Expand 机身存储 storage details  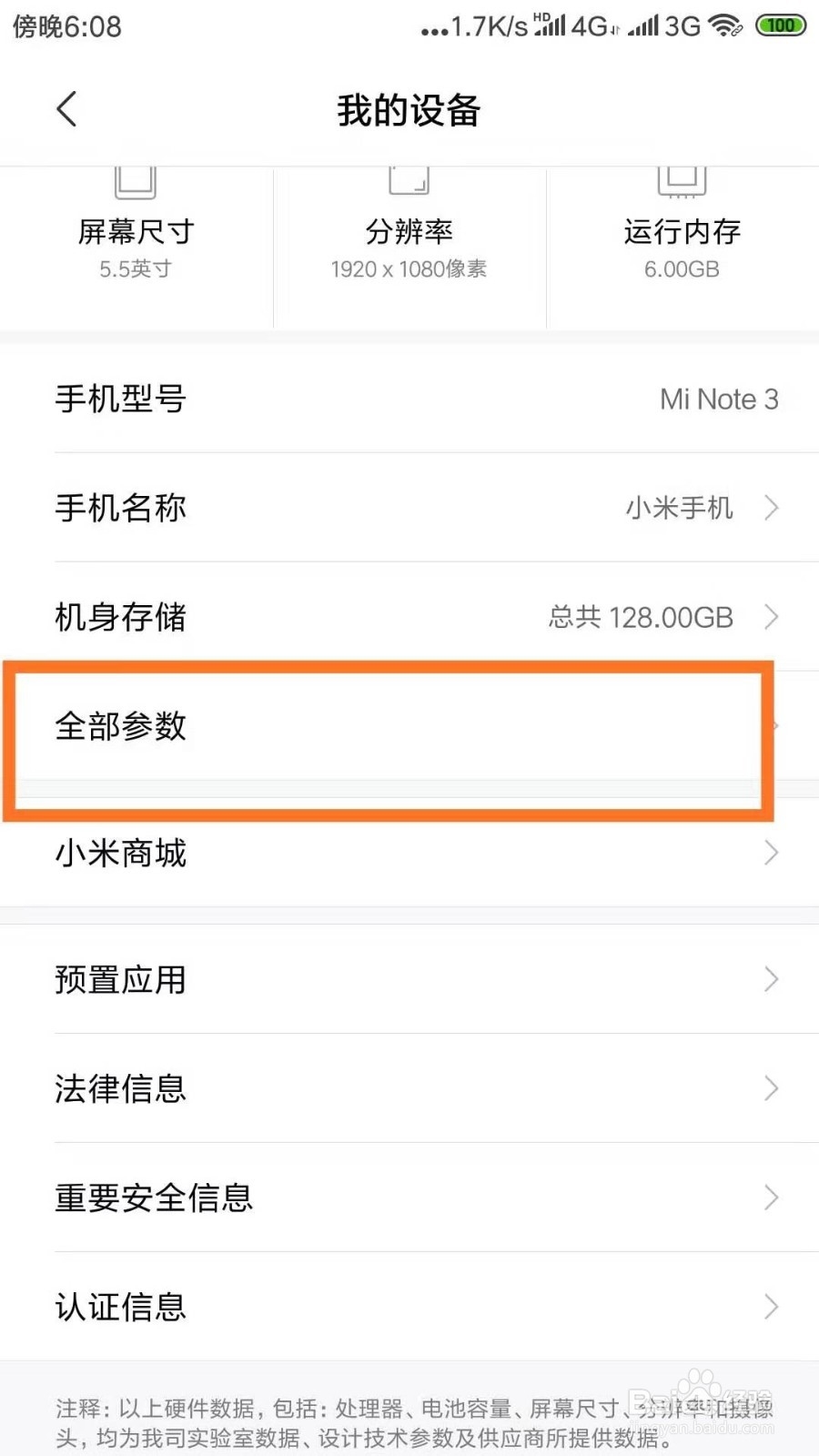[x=409, y=617]
